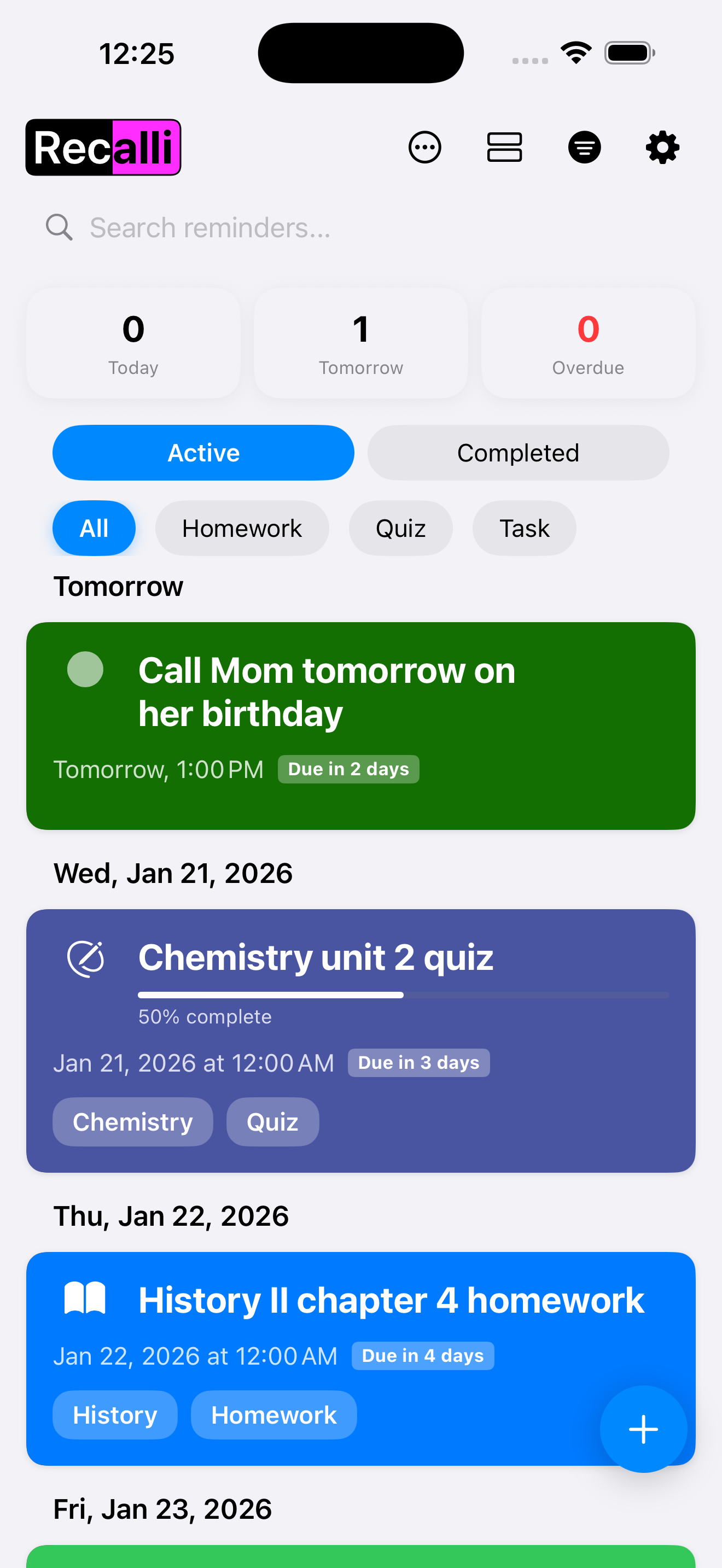Open the Recalli logo
Viewport: 722px width, 1568px height.
coord(102,147)
